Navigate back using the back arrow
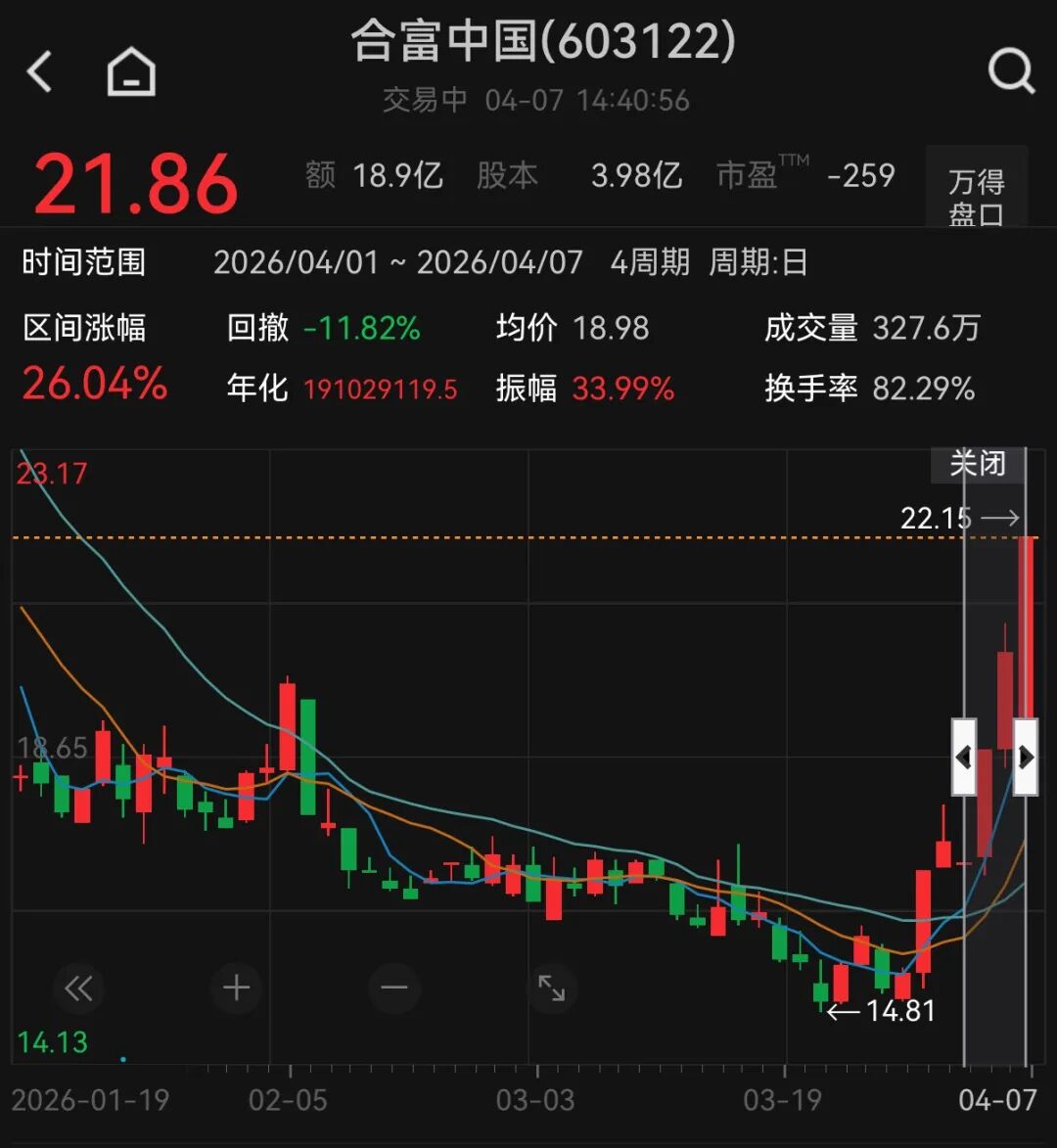1057x1148 pixels. tap(39, 71)
